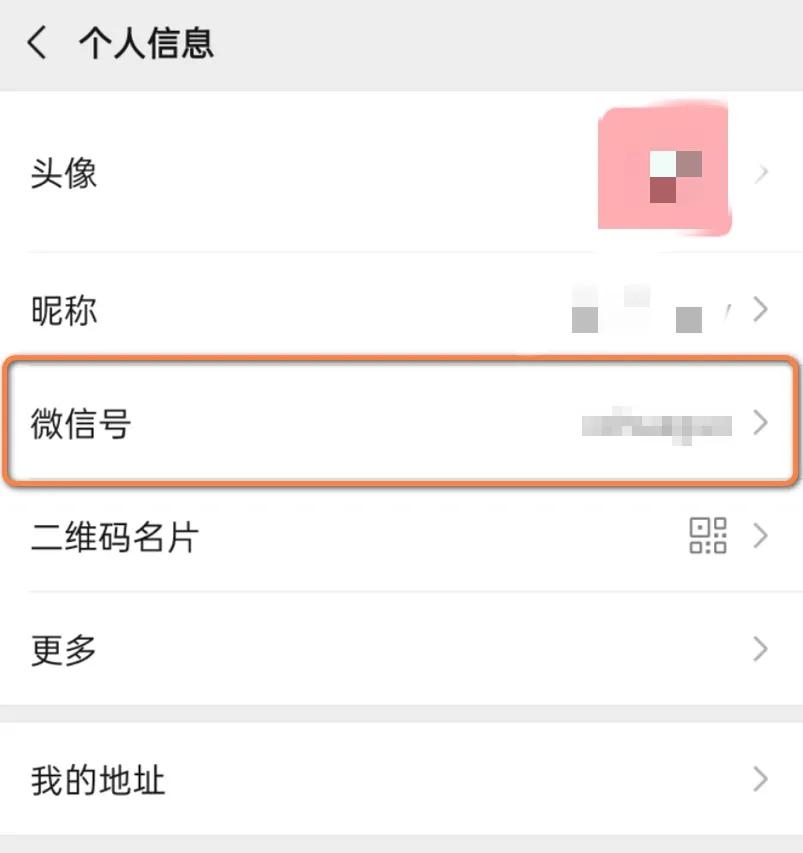803x853 pixels.
Task: Expand the chevron on the 更多 row
Action: [759, 650]
